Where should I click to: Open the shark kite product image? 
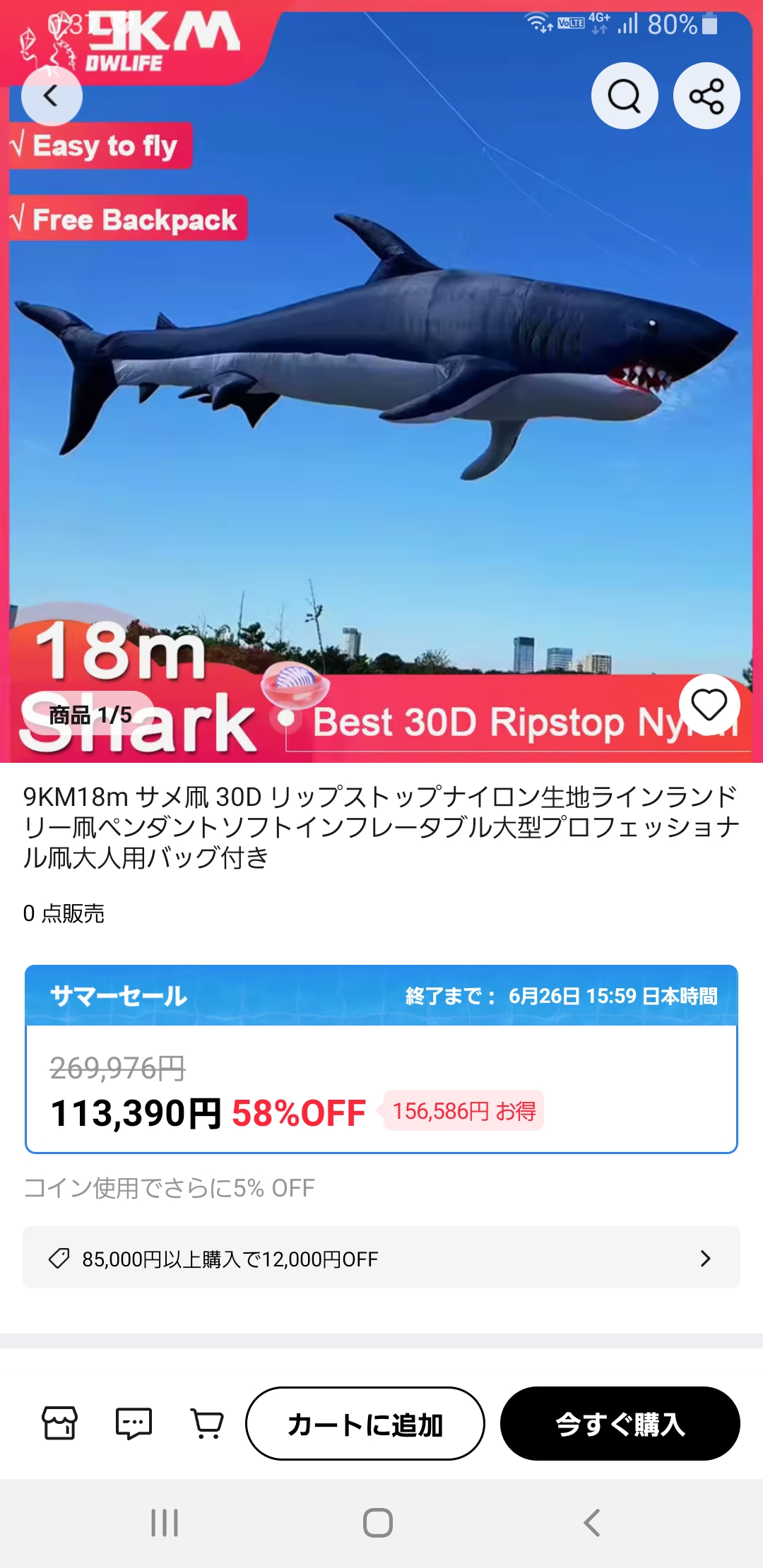[x=381, y=381]
